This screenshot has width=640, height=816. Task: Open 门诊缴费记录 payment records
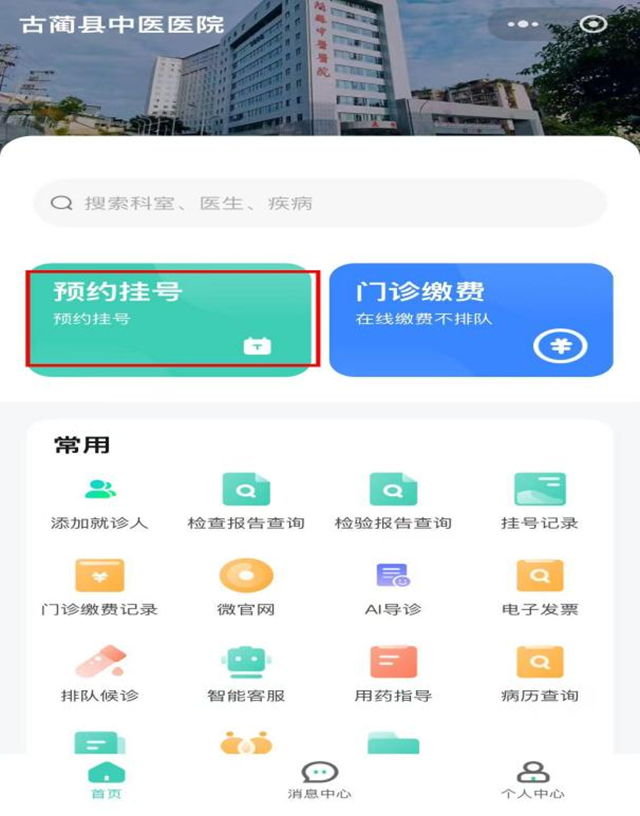pyautogui.click(x=99, y=588)
